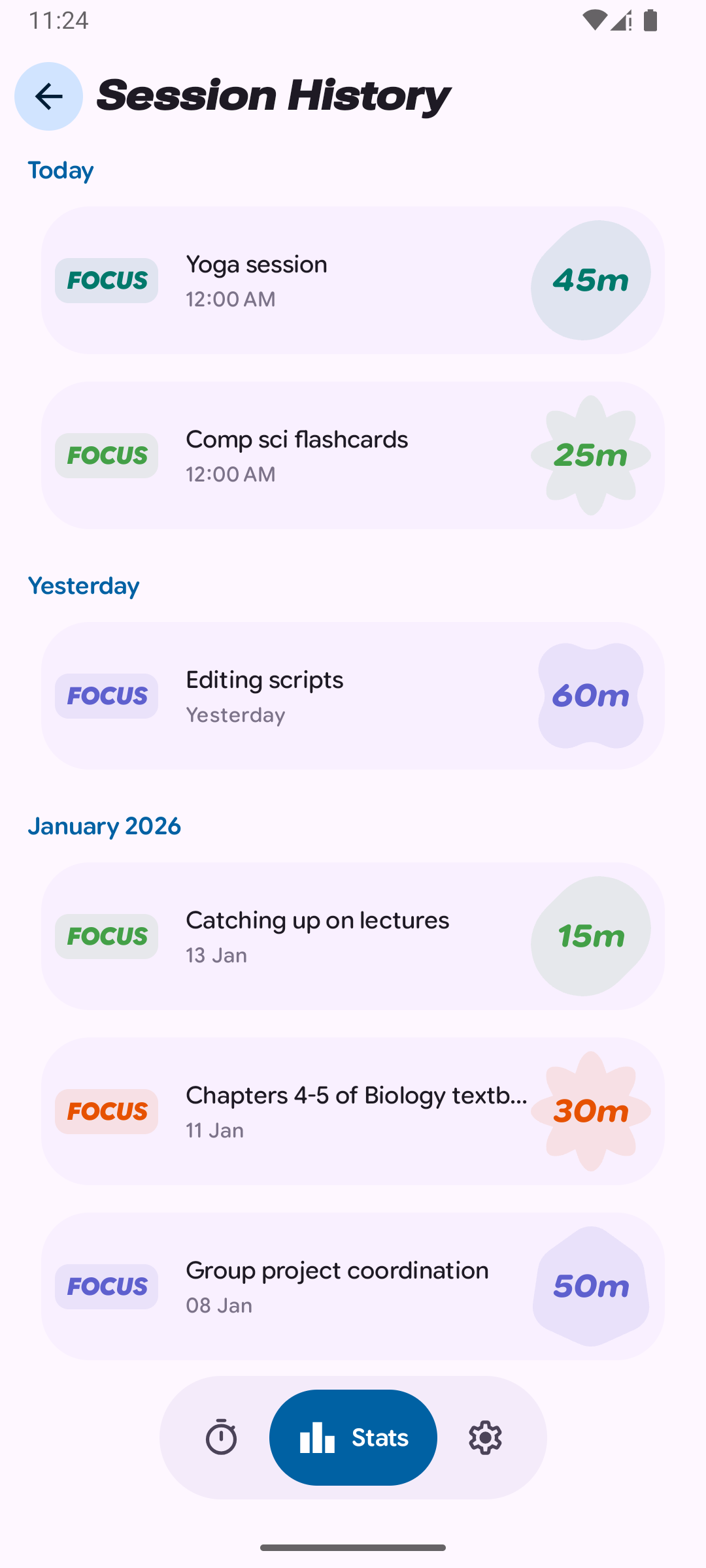The width and height of the screenshot is (706, 1568).
Task: Open the settings gear tab
Action: (485, 1437)
